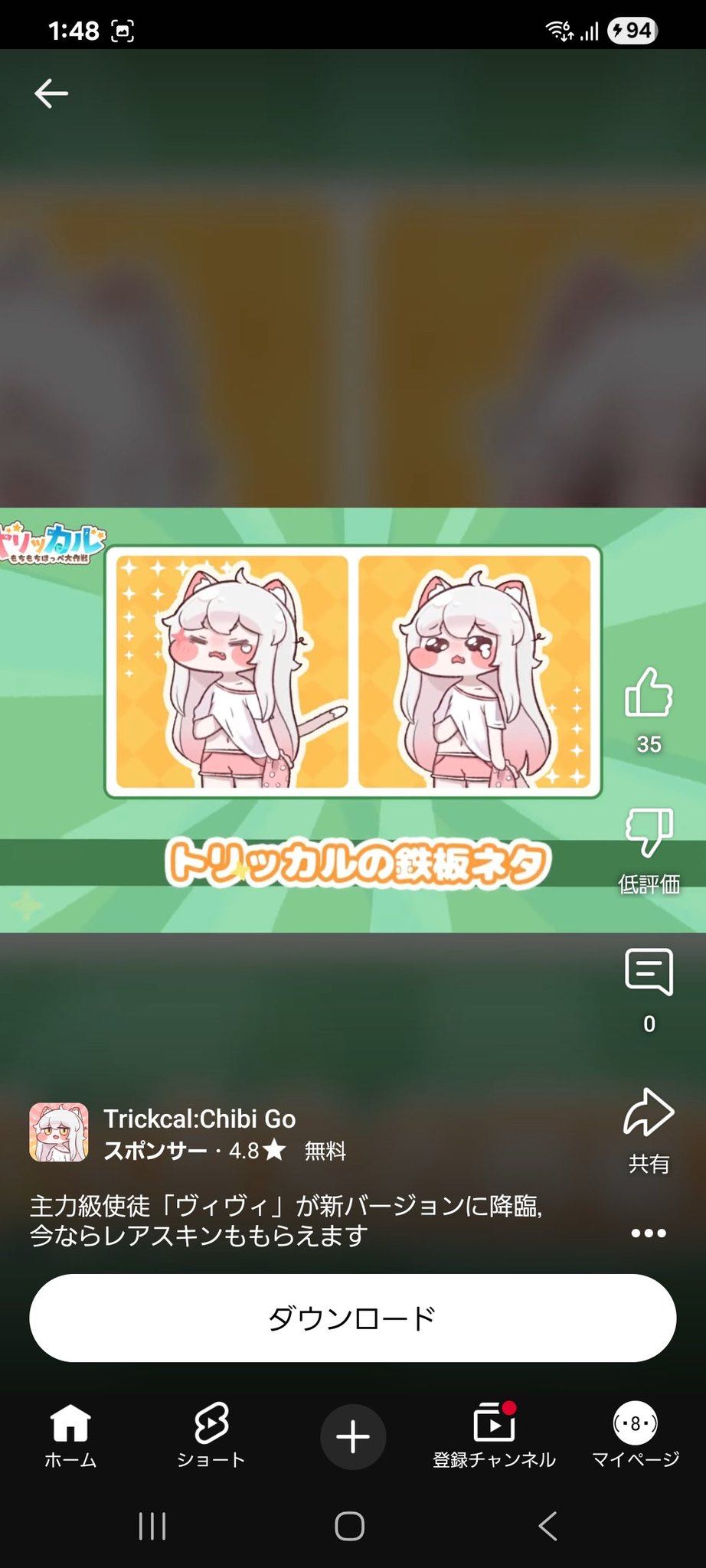Like this Short ad video
Image resolution: width=706 pixels, height=1568 pixels.
649,693
